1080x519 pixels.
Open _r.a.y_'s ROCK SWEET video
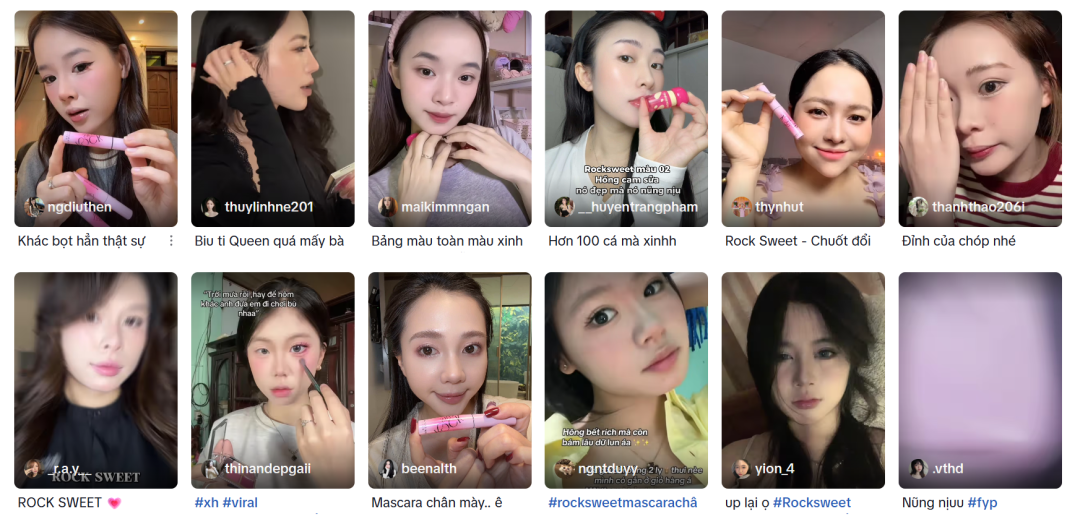click(95, 380)
